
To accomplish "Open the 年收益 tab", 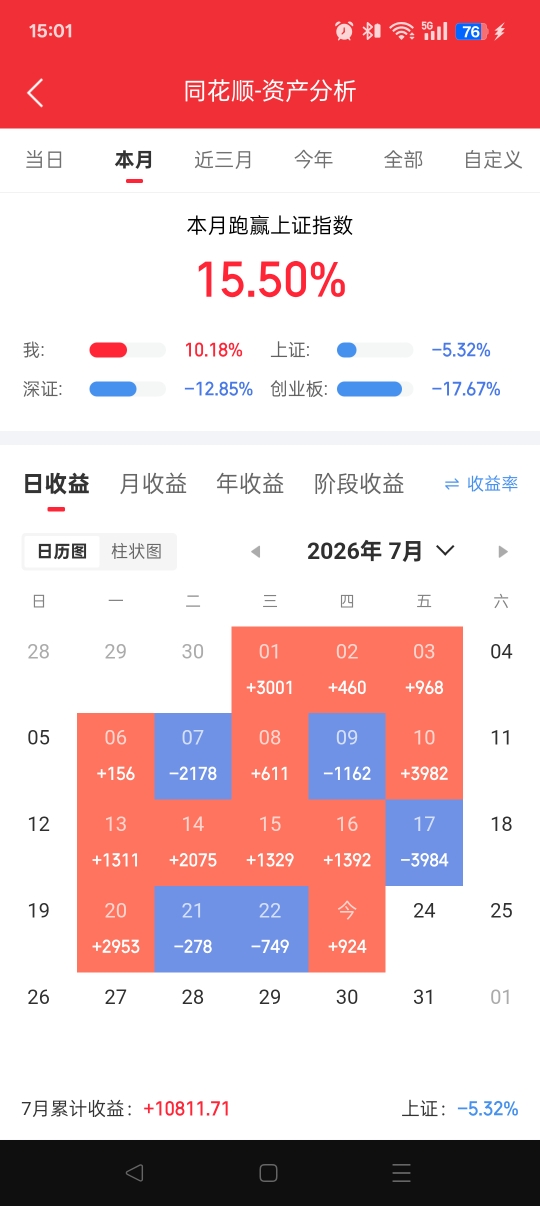I will pos(250,484).
